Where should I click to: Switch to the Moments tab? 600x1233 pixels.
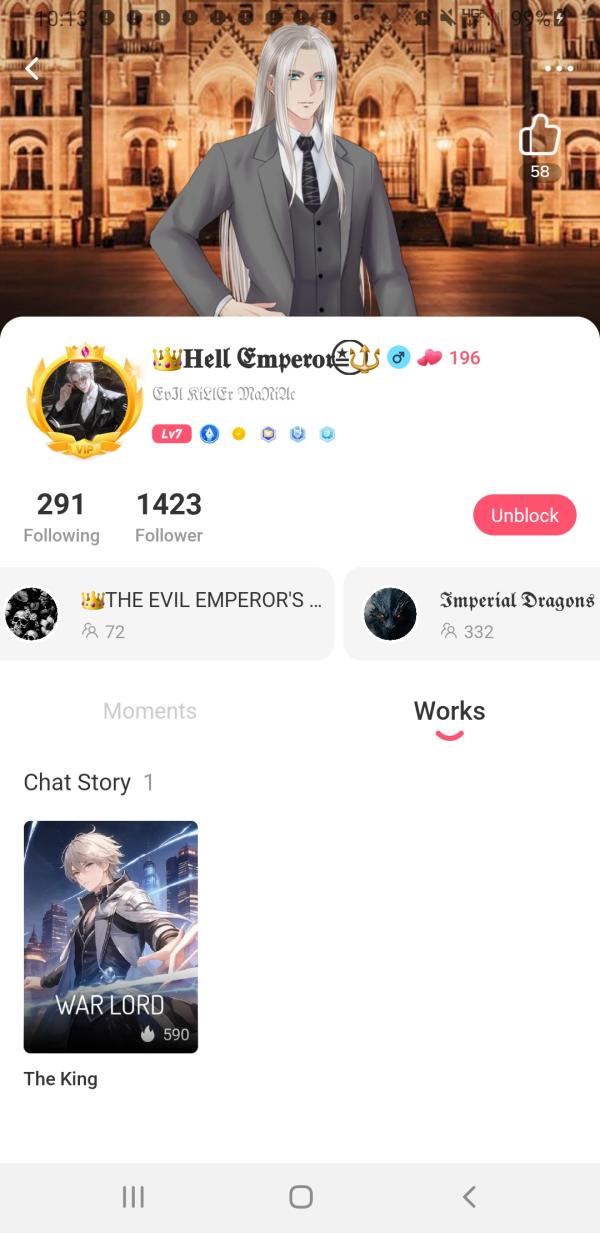click(x=150, y=711)
